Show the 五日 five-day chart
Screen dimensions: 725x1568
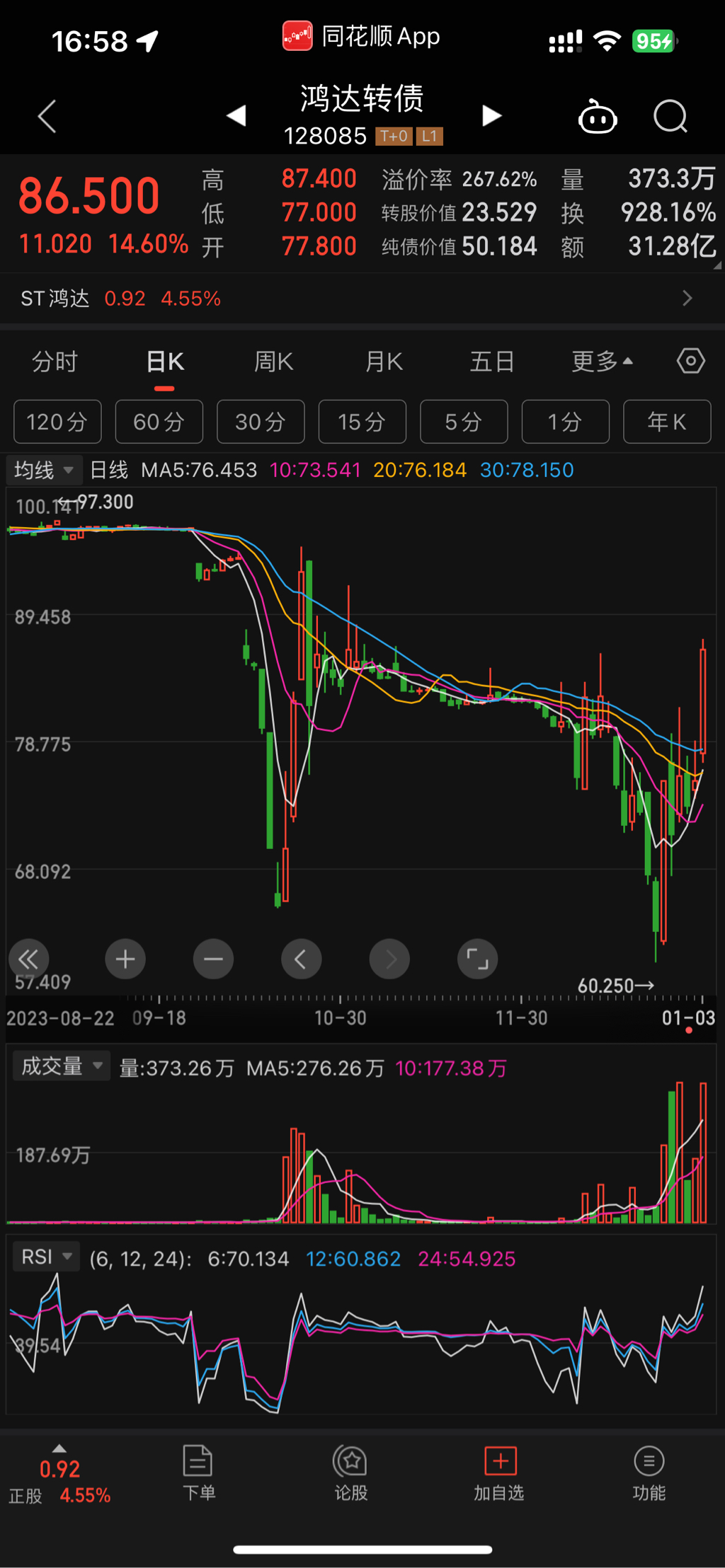pos(492,362)
